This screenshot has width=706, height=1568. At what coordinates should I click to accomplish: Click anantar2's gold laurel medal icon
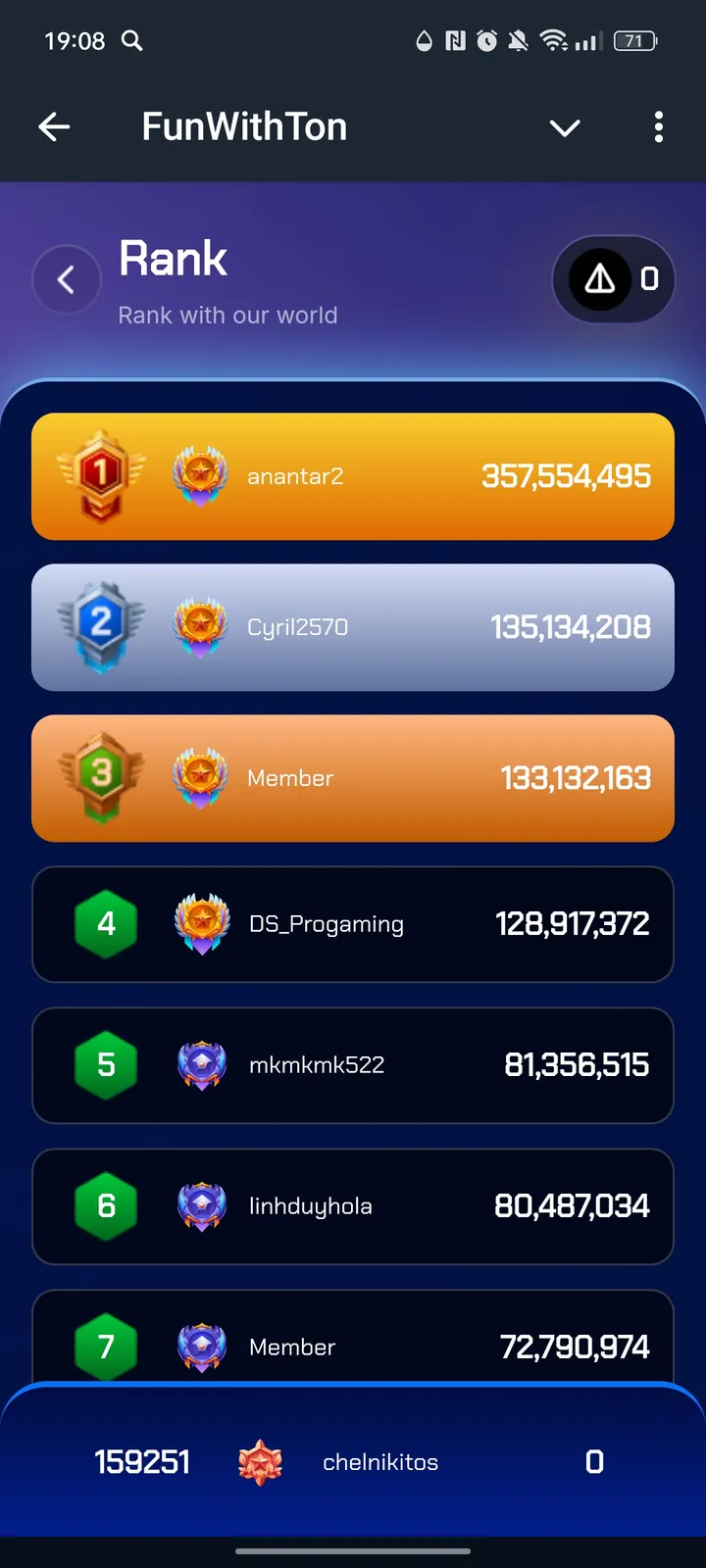(x=201, y=476)
